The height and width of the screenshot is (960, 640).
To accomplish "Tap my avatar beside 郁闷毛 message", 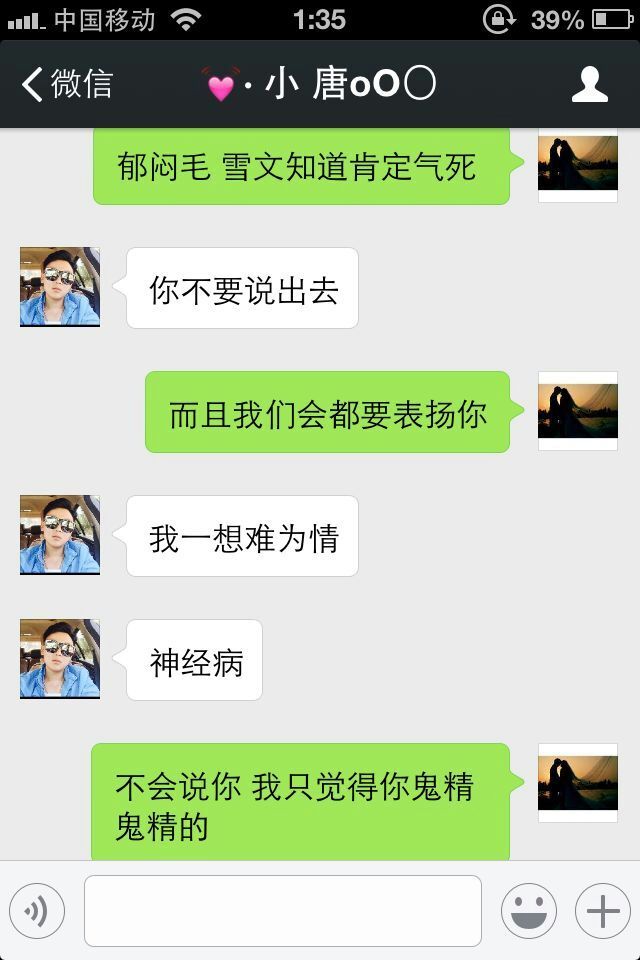I will 577,166.
